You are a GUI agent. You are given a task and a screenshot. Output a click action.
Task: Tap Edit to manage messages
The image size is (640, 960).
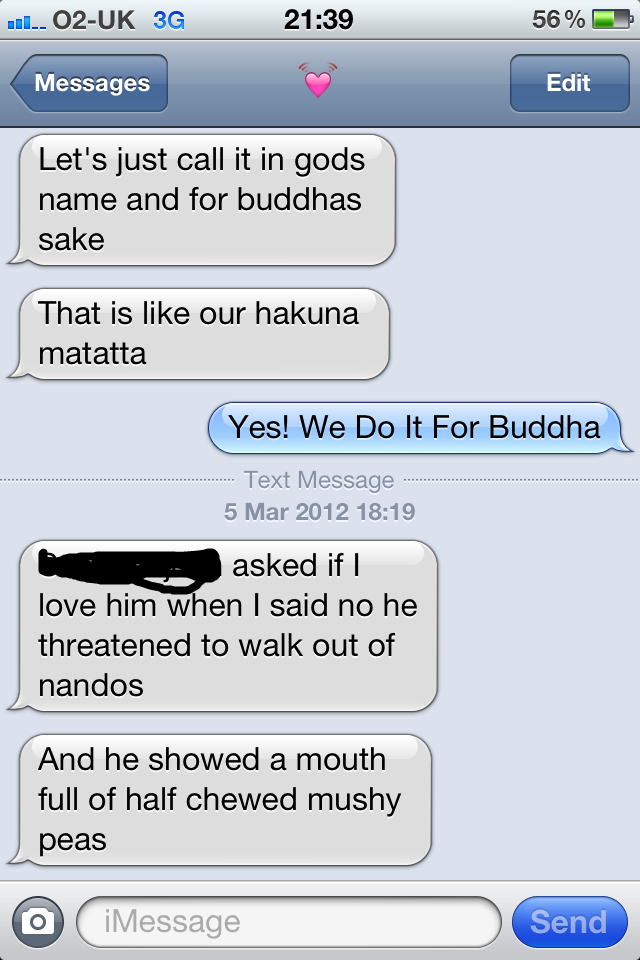tap(568, 83)
